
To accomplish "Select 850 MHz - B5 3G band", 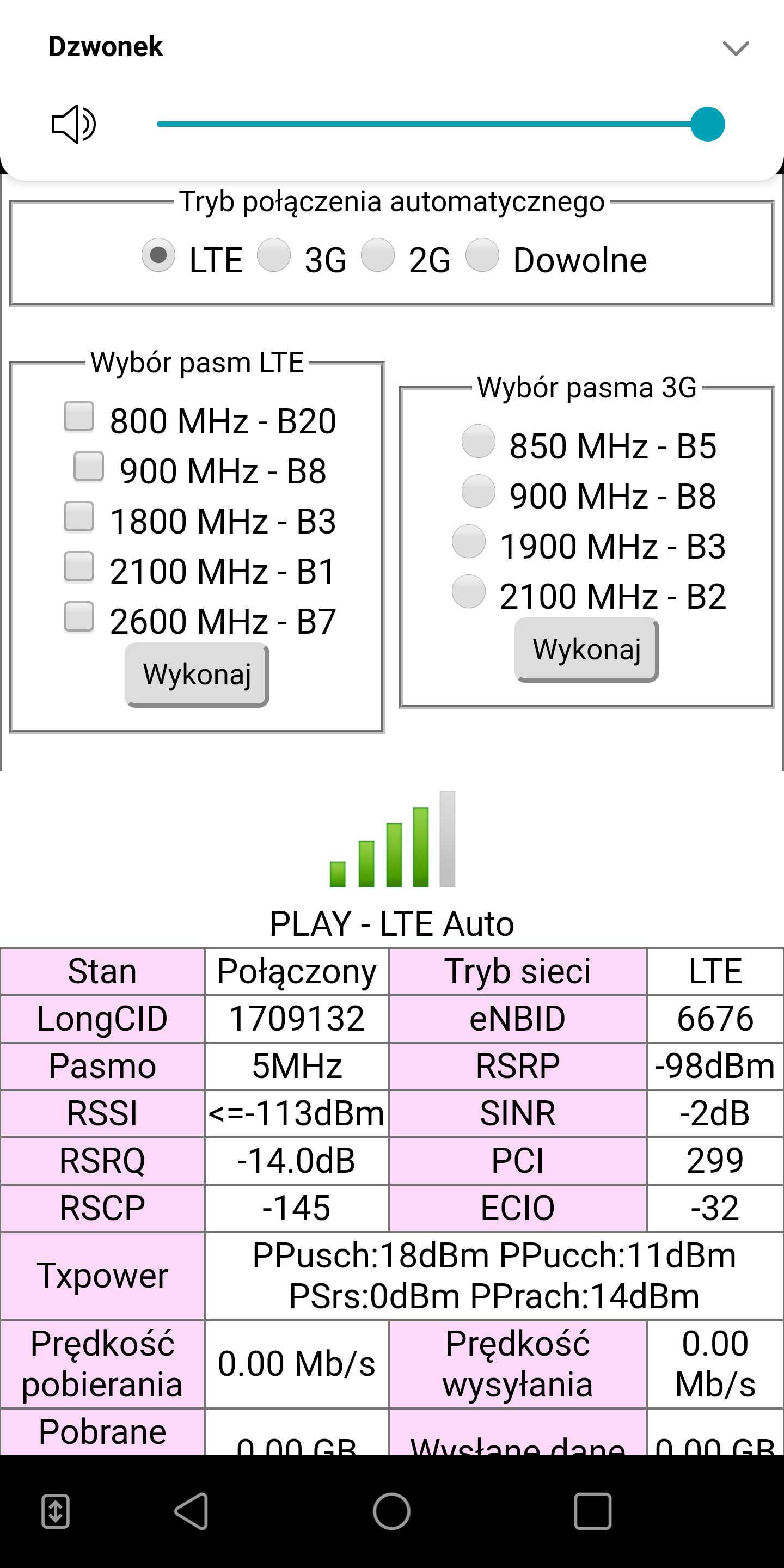I will click(x=479, y=442).
